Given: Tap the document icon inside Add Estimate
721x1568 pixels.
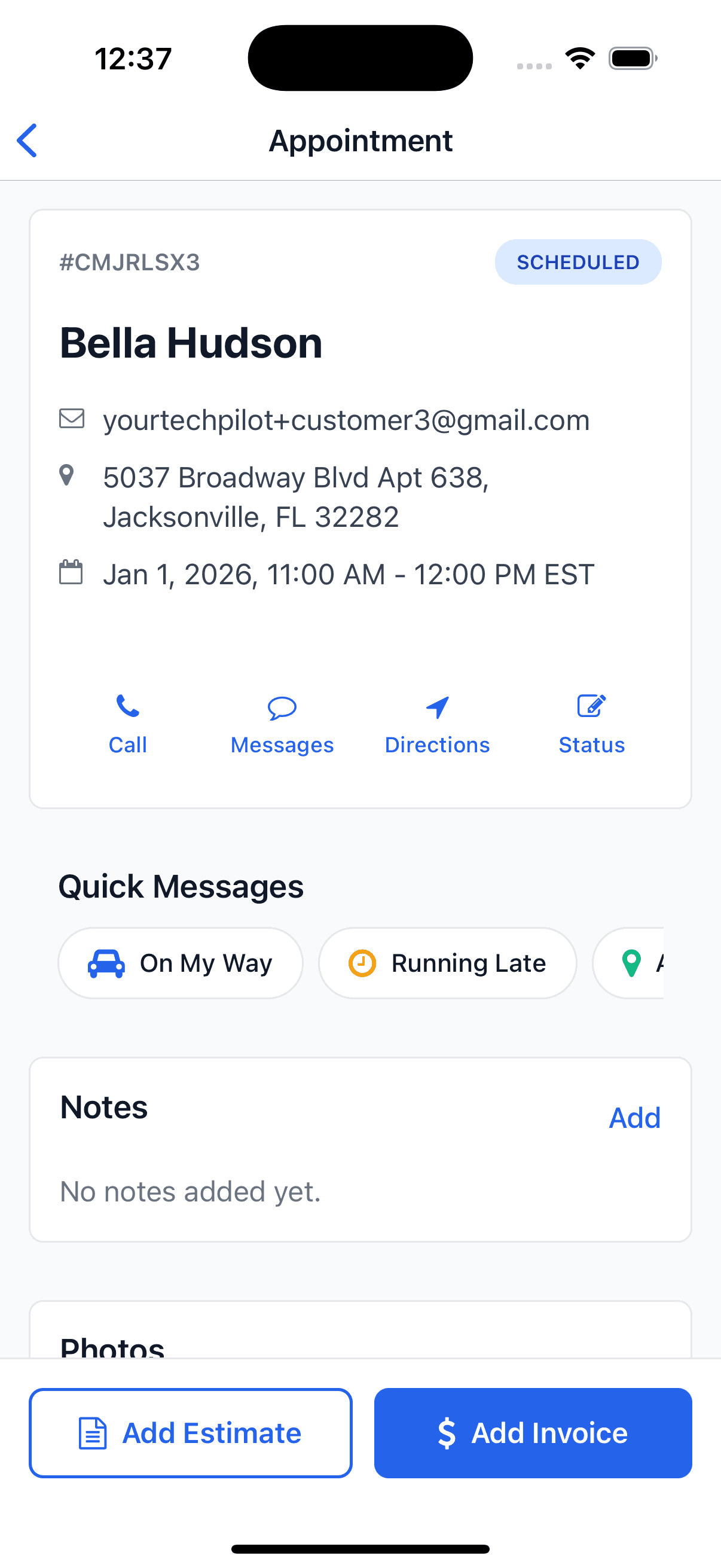Looking at the screenshot, I should tap(93, 1433).
